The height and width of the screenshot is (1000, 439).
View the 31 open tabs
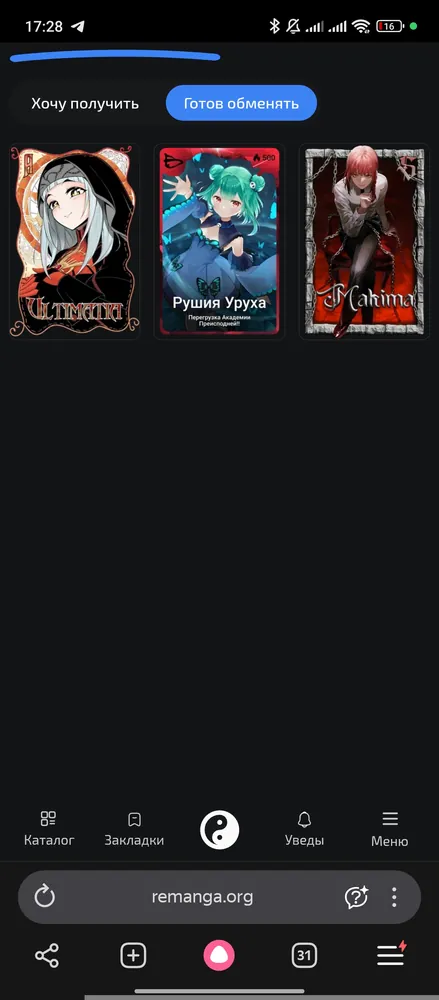[x=304, y=955]
